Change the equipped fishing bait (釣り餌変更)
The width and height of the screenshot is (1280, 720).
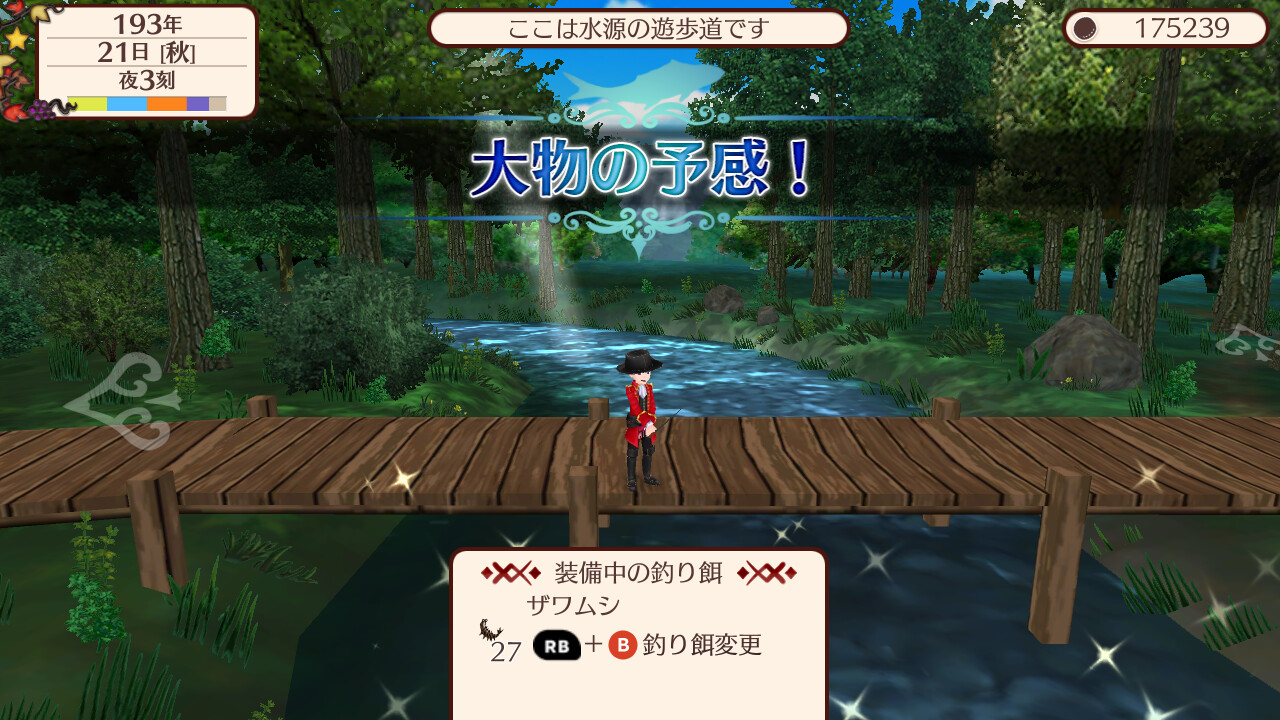702,645
